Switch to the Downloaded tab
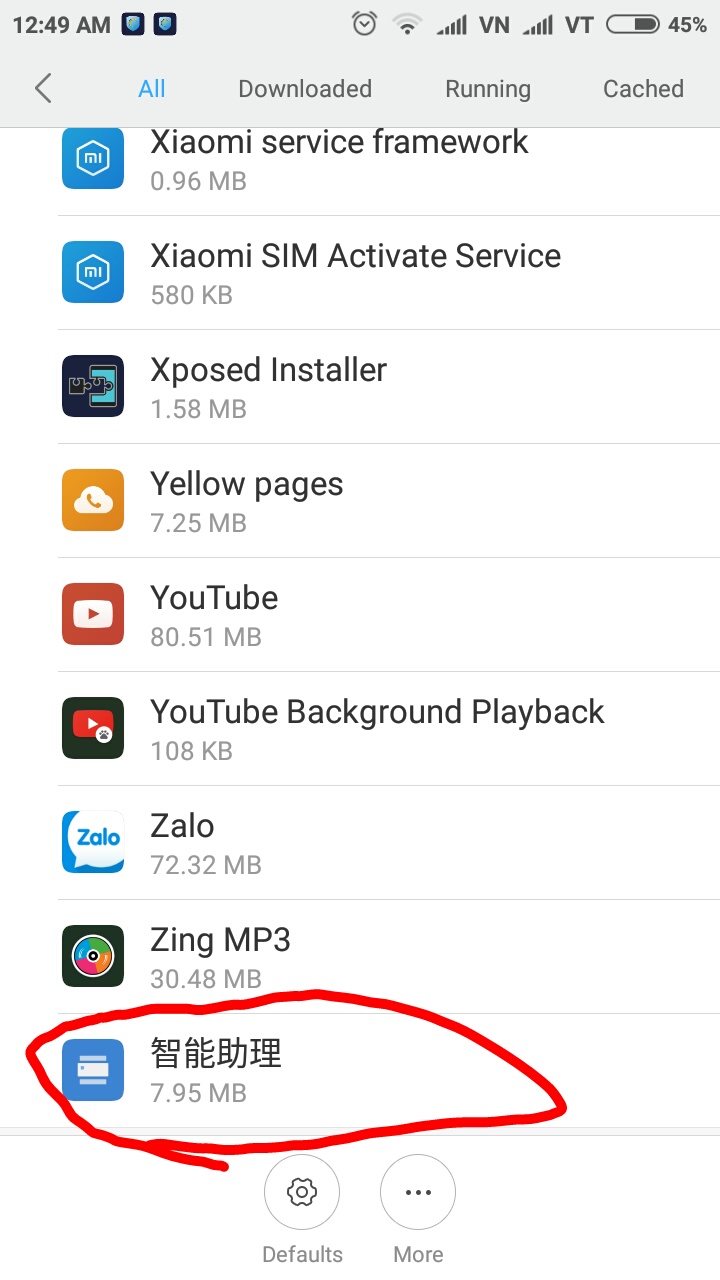Screen dimensions: 720x1280 305,89
